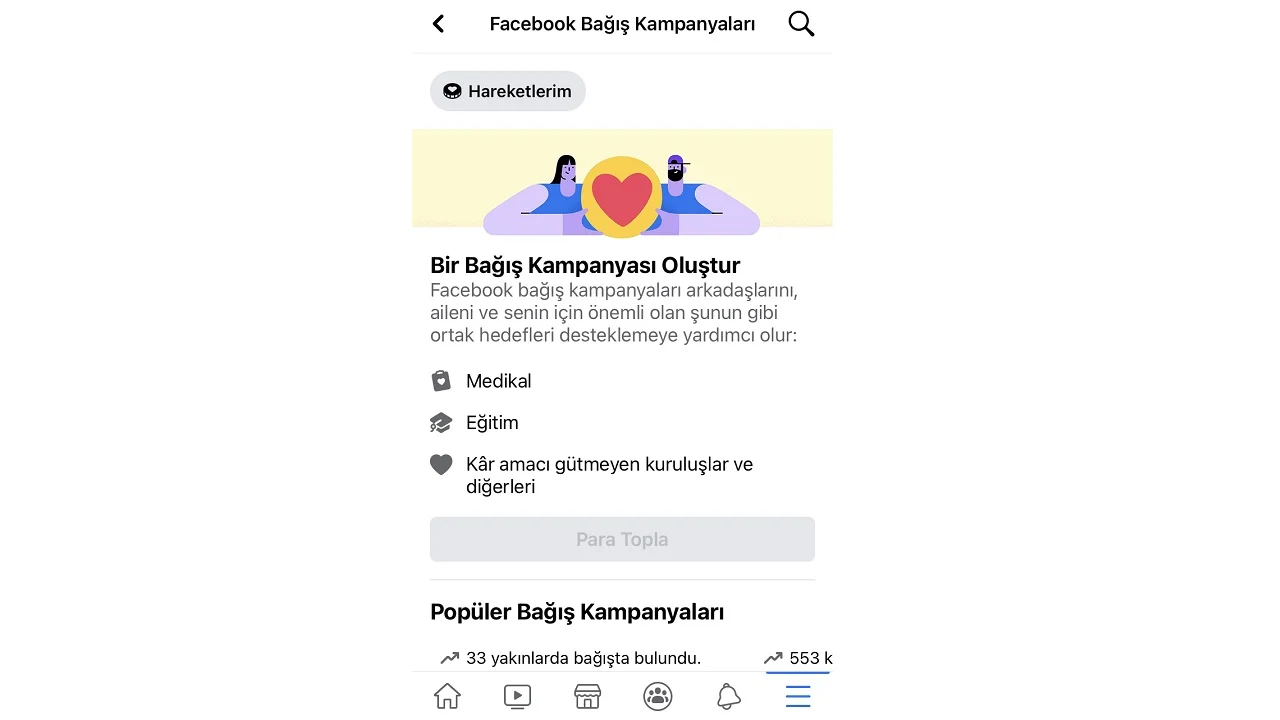Switch to the Home tab
Viewport: 1280px width, 720px height.
point(447,696)
